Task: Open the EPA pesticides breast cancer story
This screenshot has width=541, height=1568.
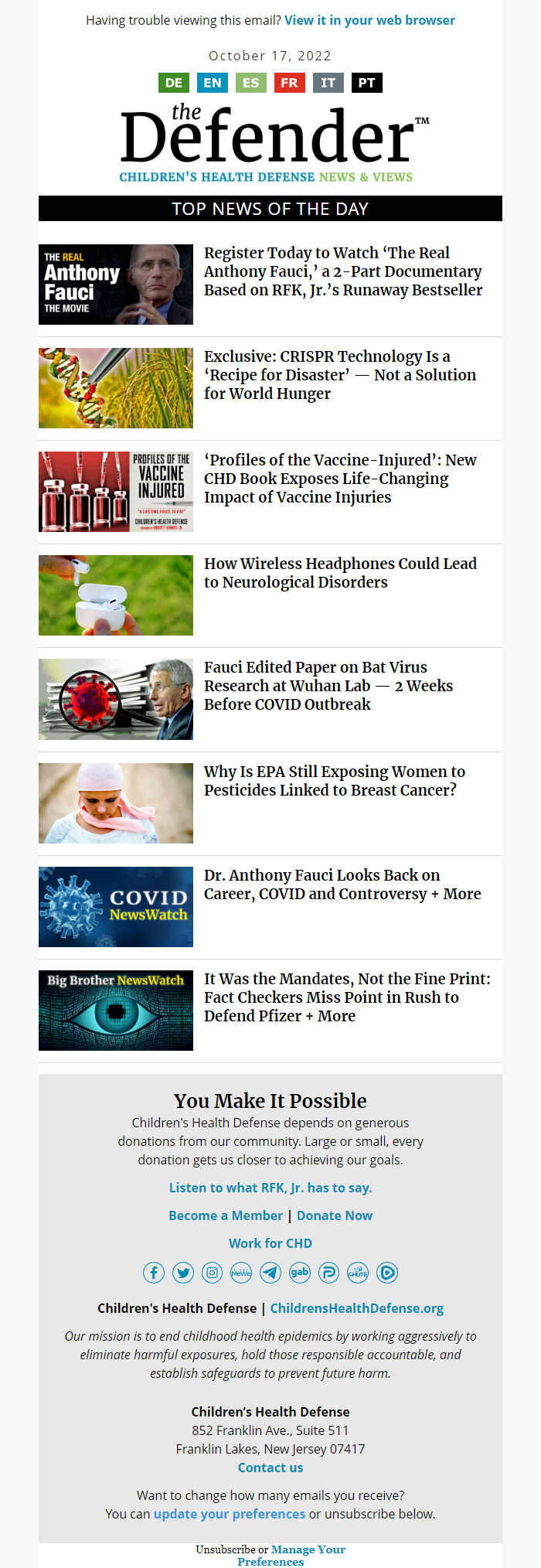Action: coord(334,781)
